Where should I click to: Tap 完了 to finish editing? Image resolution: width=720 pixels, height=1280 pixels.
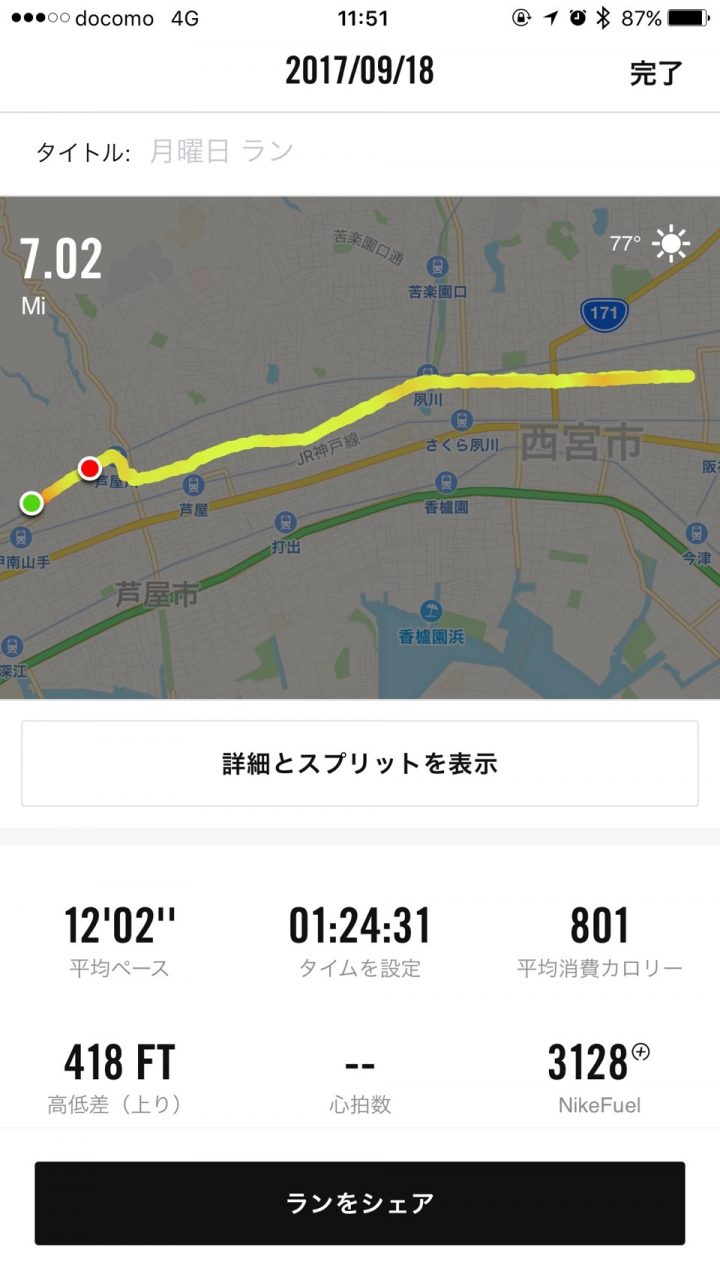[x=656, y=73]
